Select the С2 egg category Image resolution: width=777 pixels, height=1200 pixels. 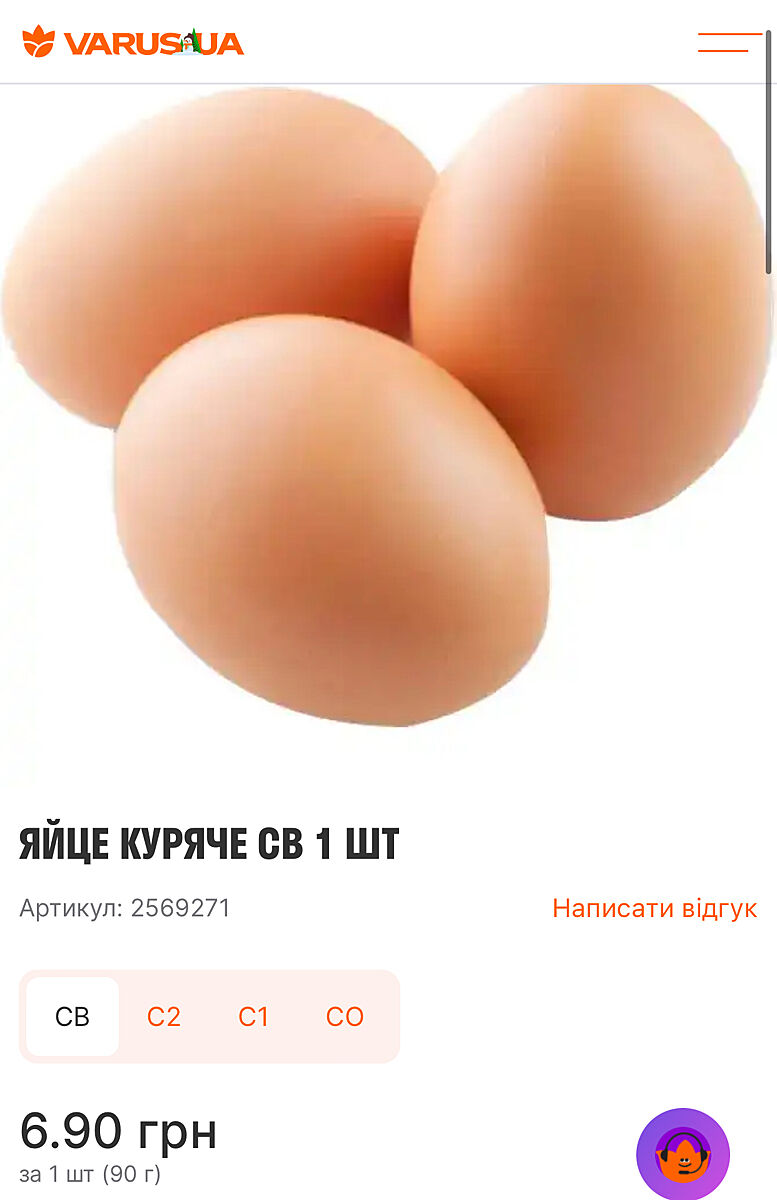164,1017
